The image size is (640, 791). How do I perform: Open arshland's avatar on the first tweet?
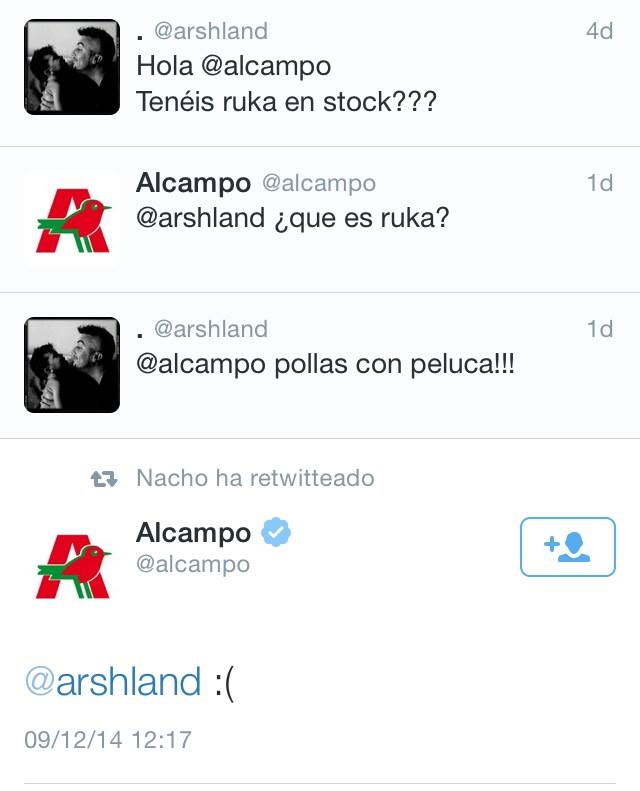(x=72, y=66)
